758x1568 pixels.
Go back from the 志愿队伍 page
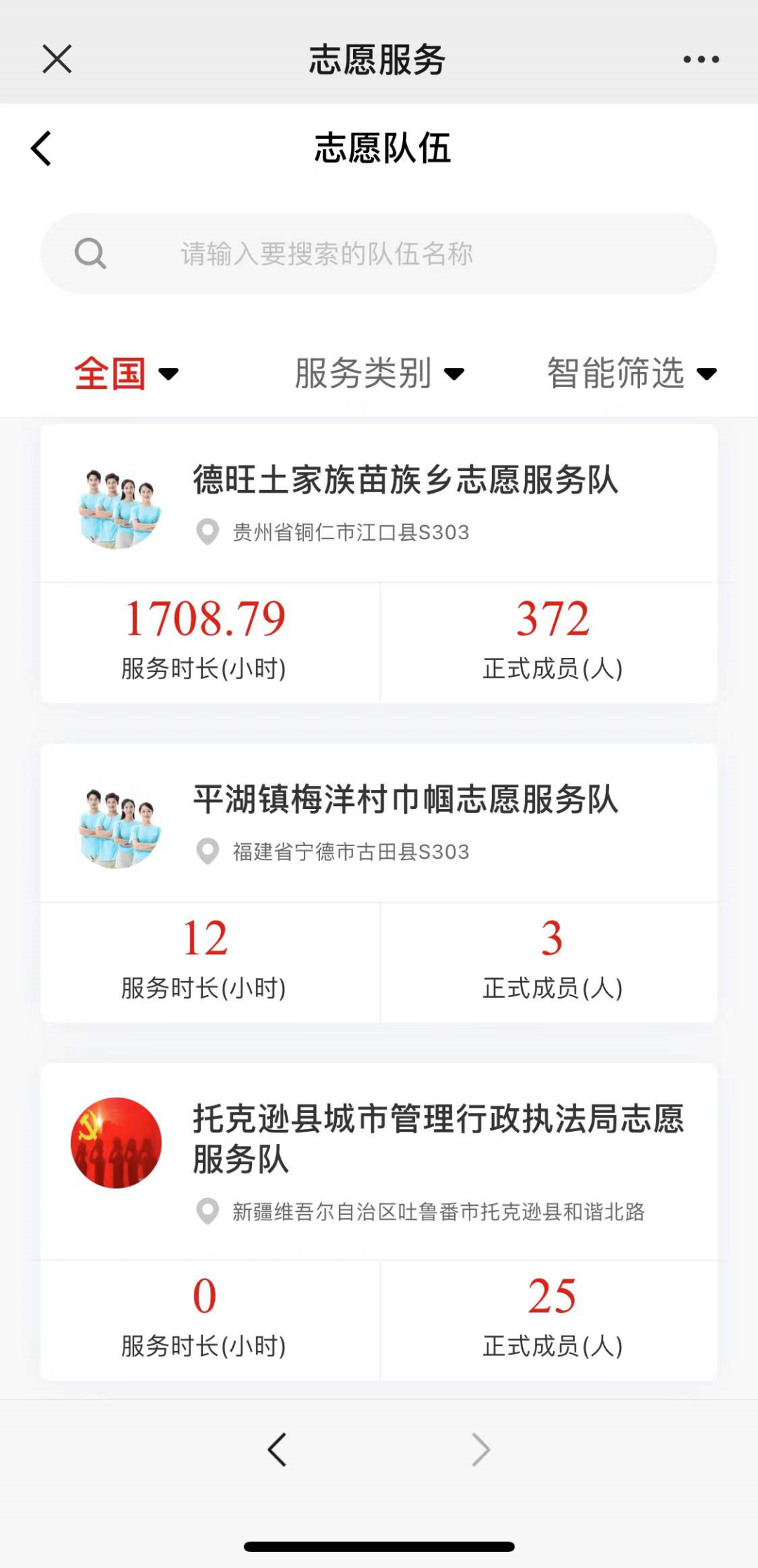41,148
